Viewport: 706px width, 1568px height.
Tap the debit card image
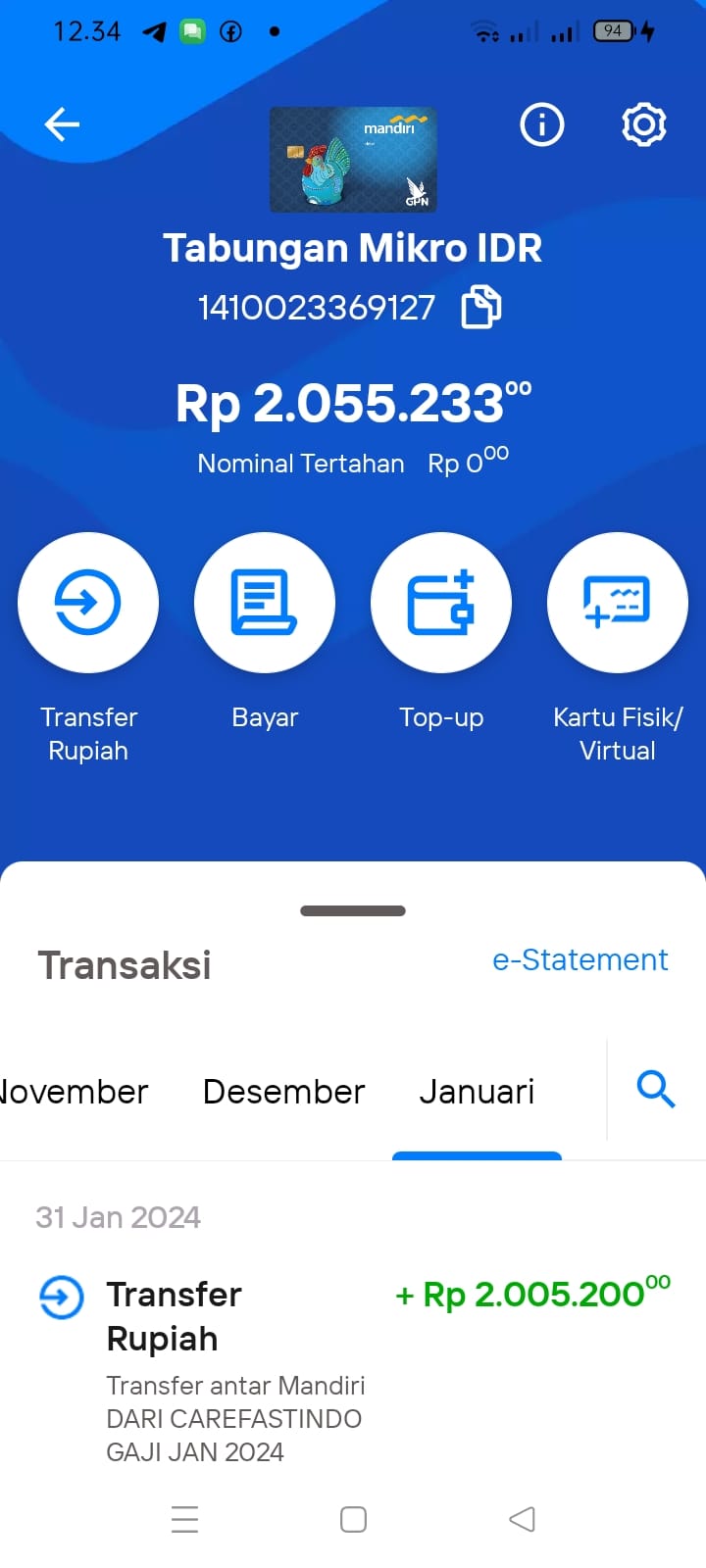tap(353, 160)
